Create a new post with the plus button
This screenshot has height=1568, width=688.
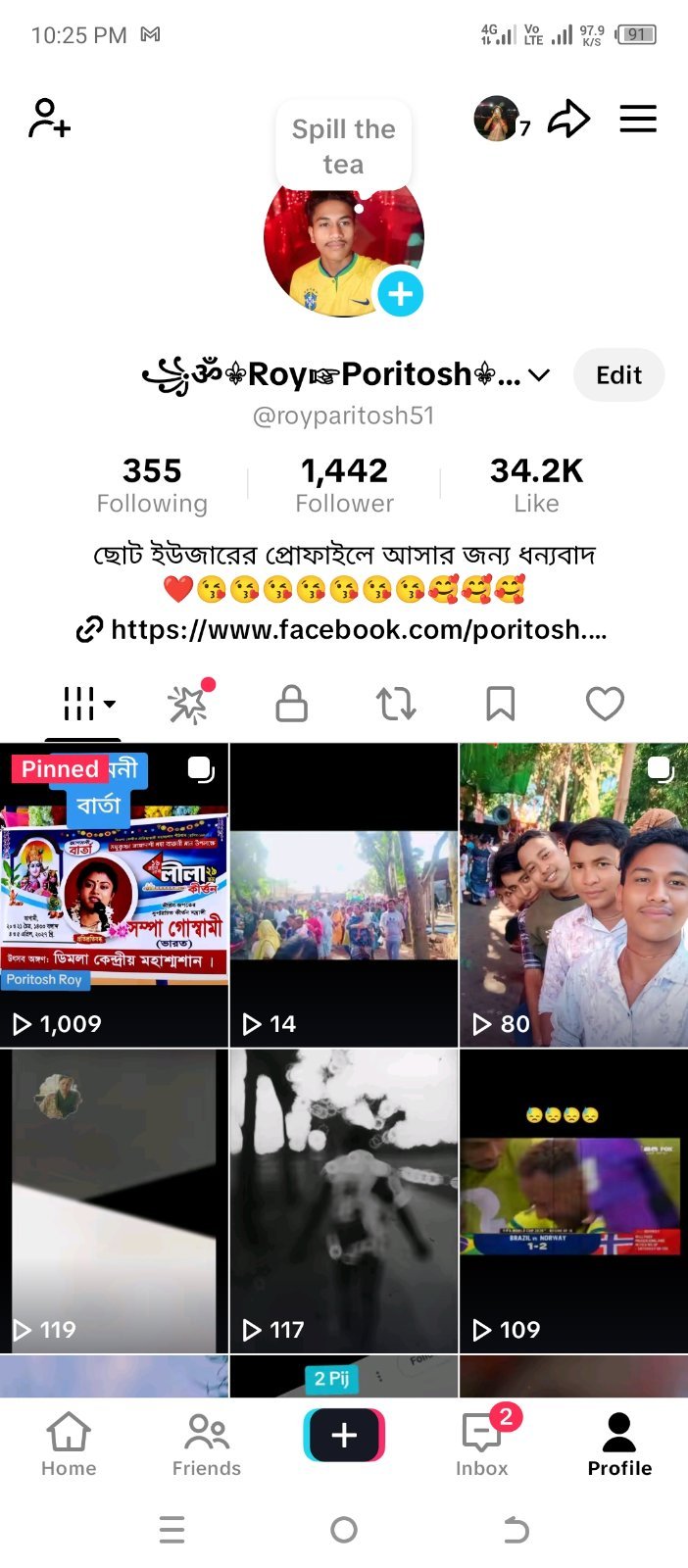(344, 1436)
